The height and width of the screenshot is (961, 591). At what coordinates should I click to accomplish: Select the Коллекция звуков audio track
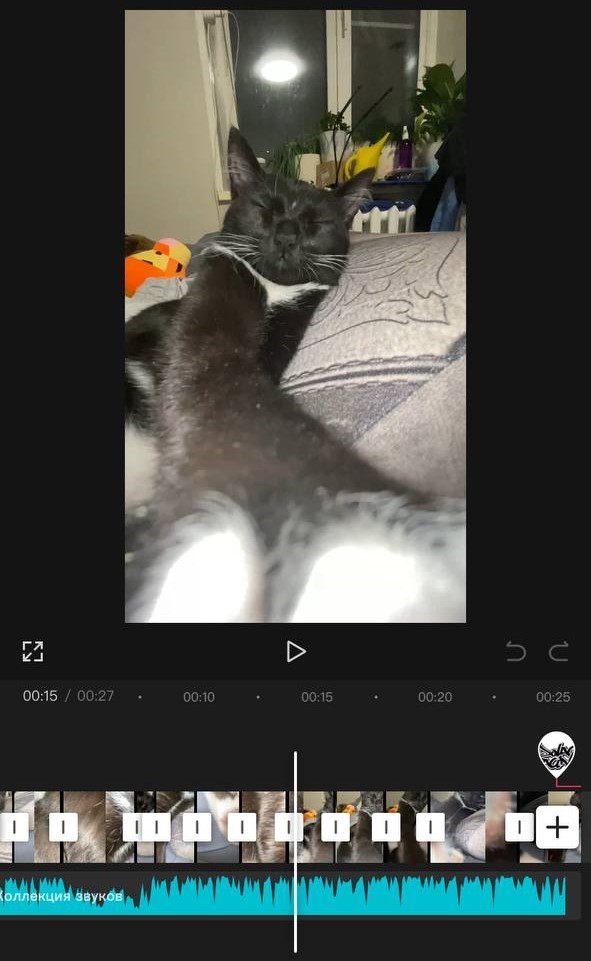point(283,895)
